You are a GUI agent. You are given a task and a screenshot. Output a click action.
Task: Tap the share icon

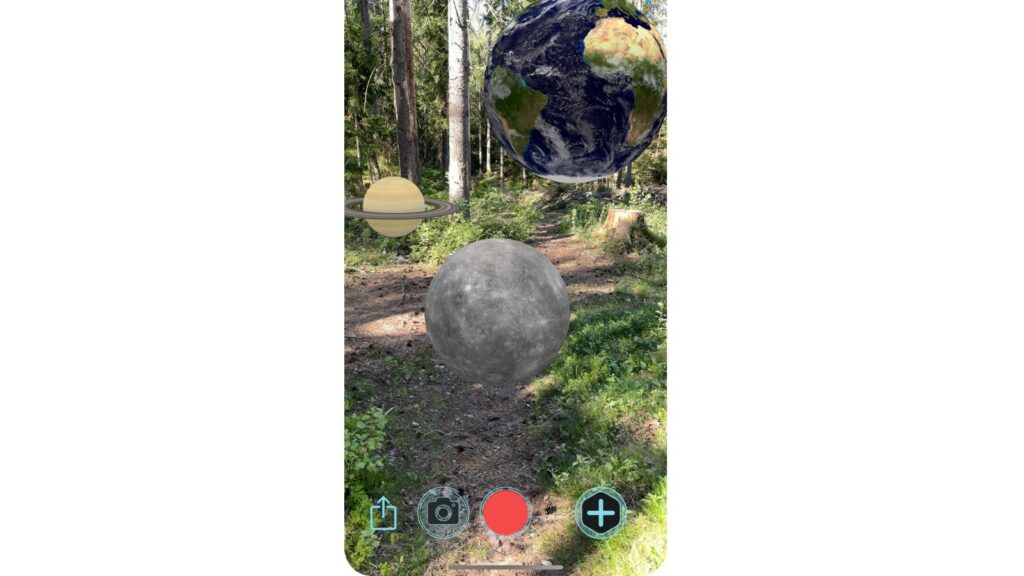tap(383, 515)
